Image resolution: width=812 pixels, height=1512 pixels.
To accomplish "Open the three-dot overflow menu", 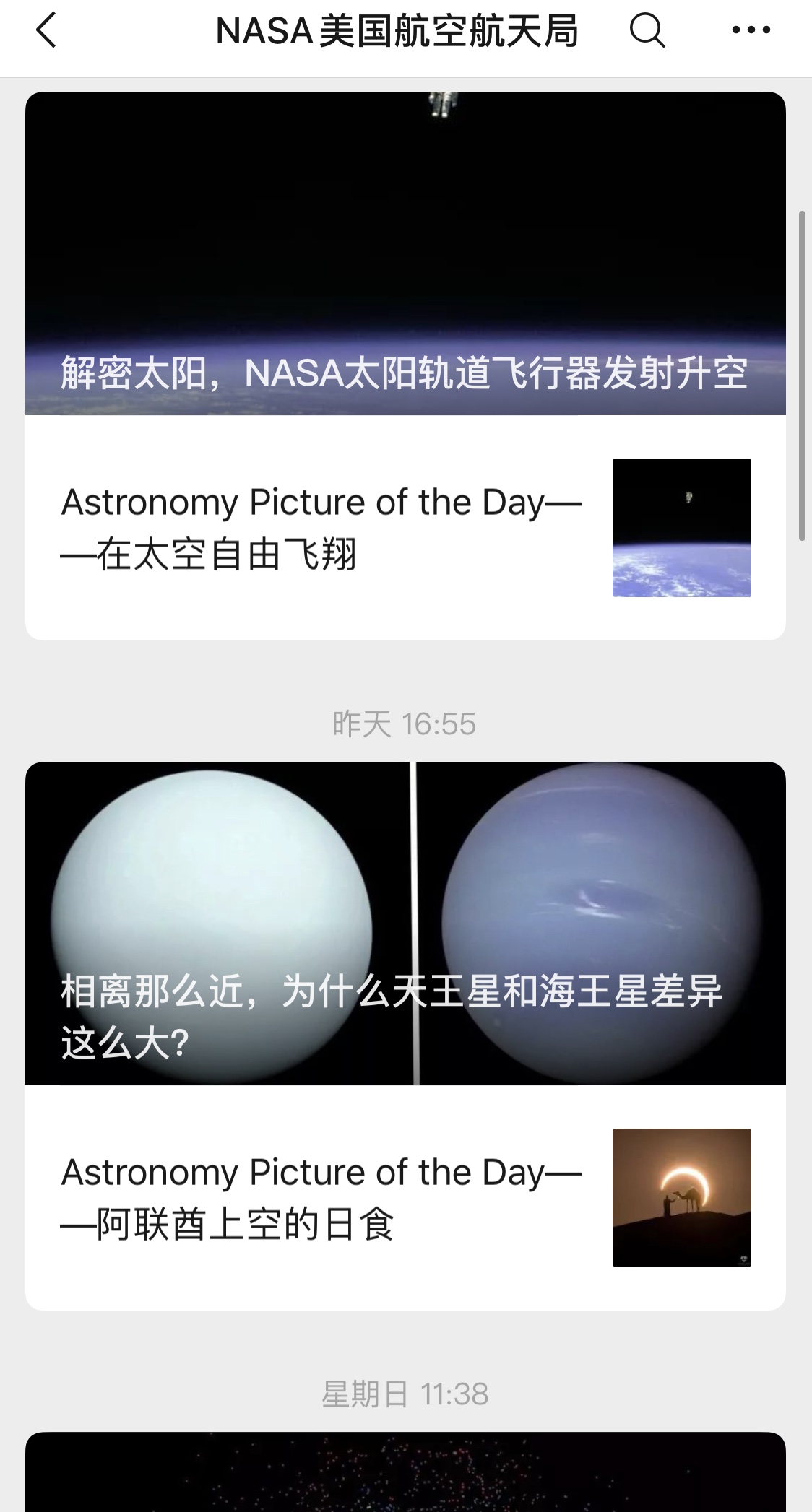I will point(751,30).
